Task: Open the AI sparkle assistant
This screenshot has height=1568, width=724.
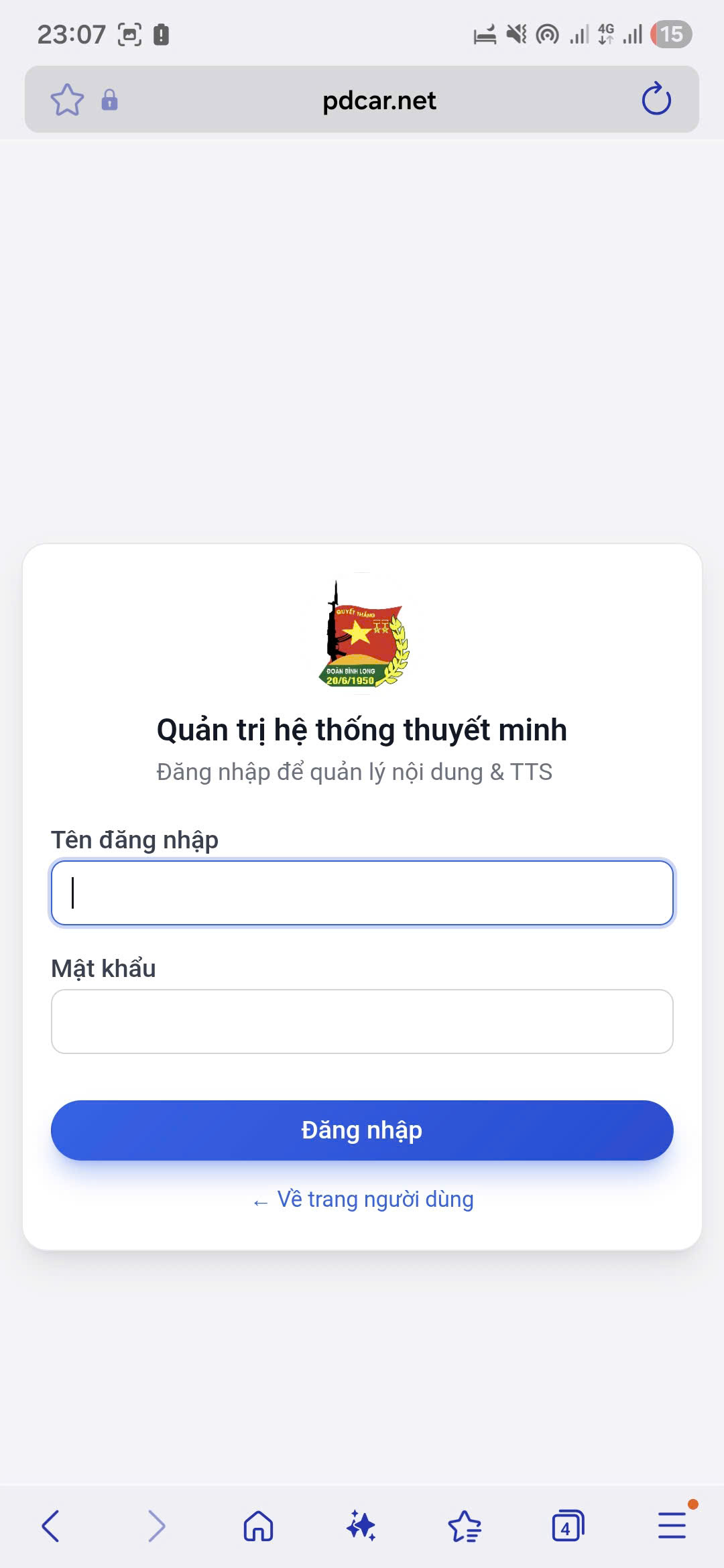Action: tap(361, 1526)
